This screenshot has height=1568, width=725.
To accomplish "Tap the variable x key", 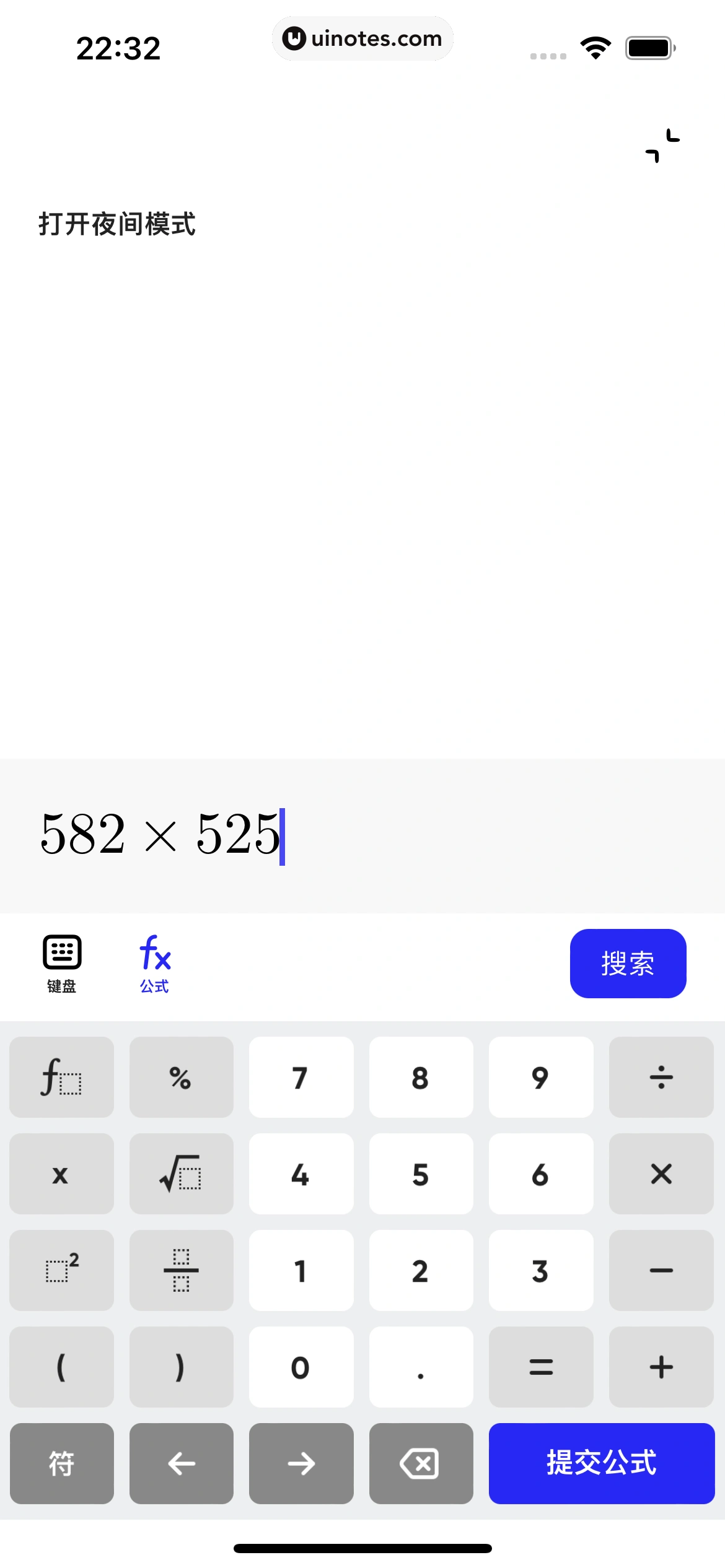I will (62, 1174).
